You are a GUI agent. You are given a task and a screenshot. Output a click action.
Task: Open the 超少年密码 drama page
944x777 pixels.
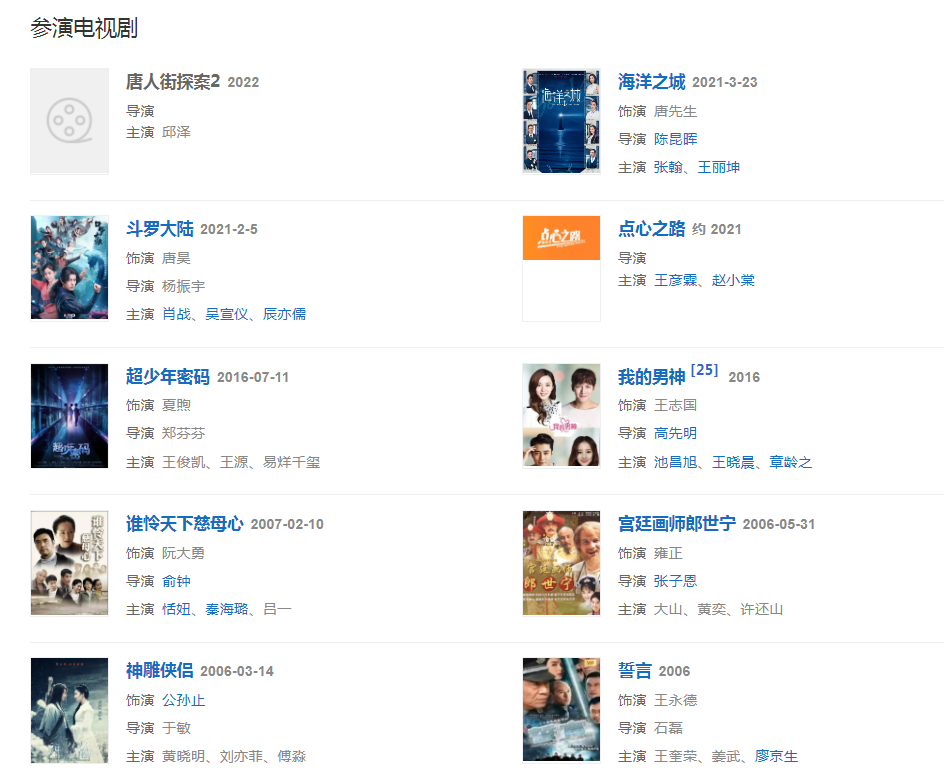167,377
